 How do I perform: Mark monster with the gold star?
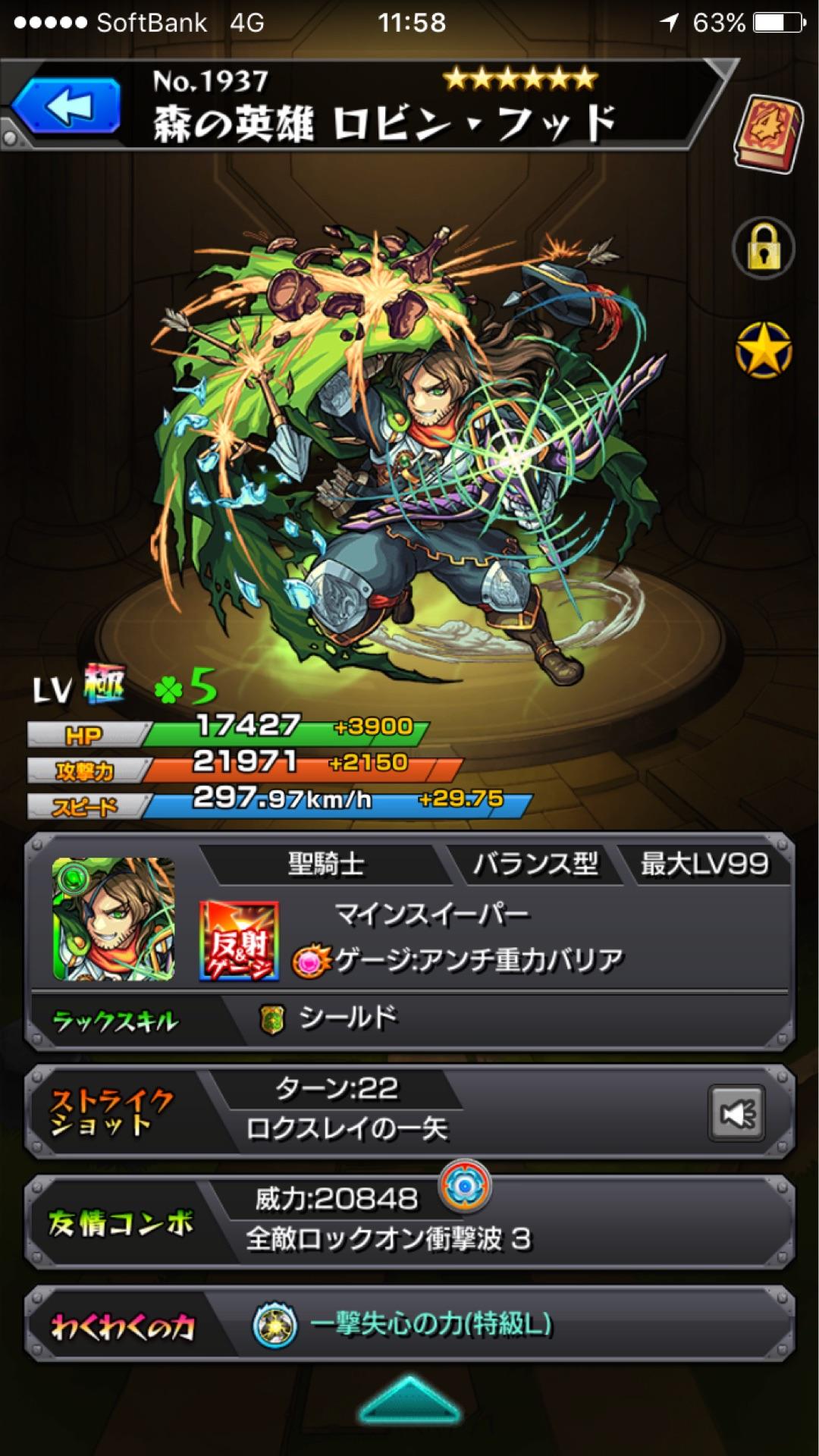point(763,350)
